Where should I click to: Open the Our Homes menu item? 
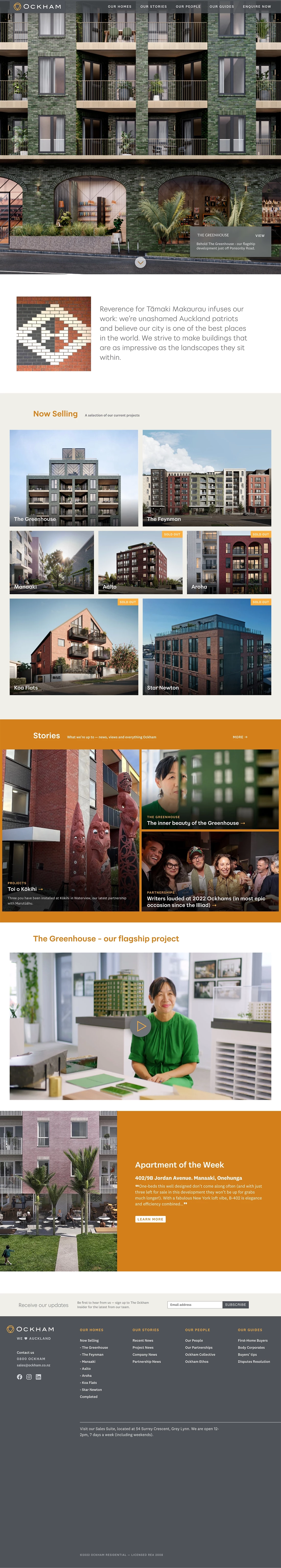[x=119, y=7]
